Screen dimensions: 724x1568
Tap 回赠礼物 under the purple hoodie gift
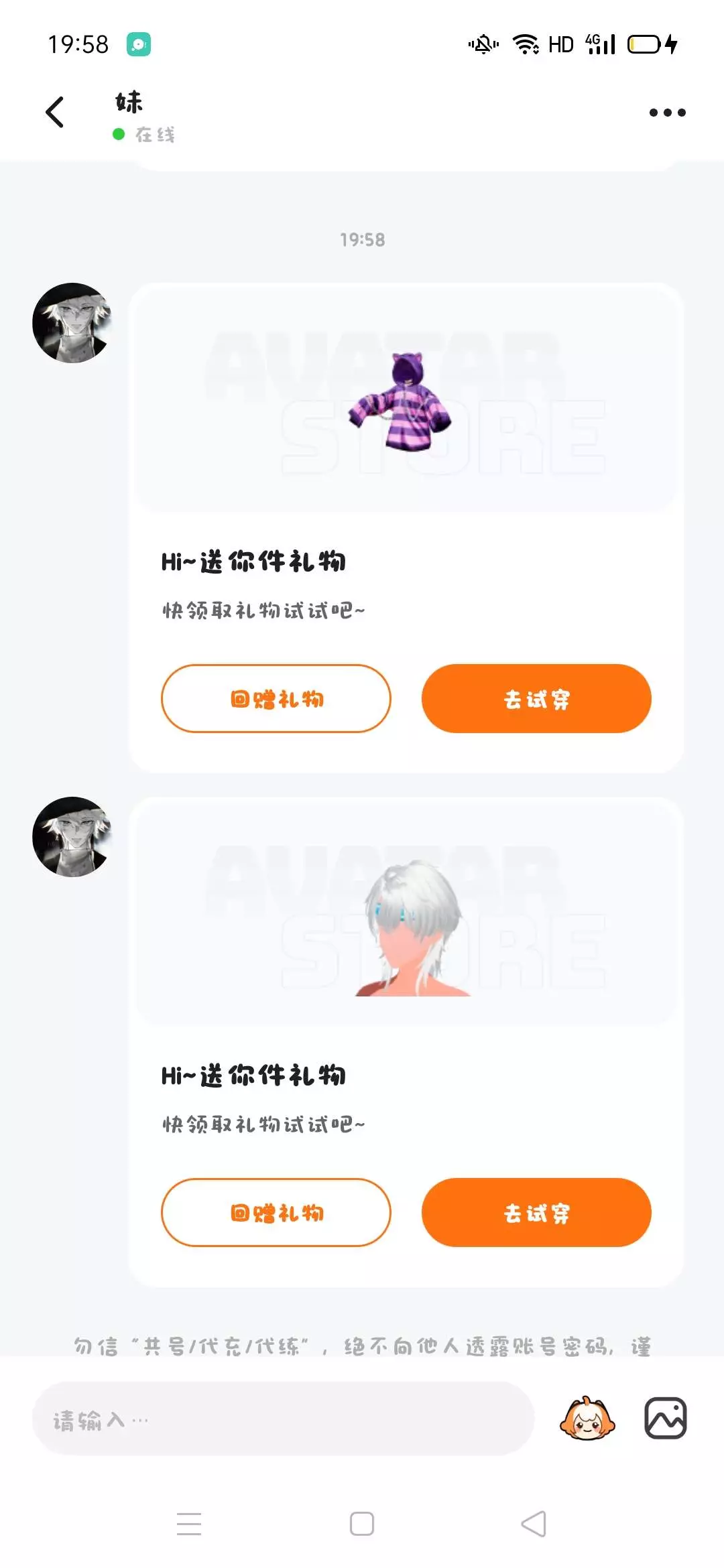click(276, 698)
